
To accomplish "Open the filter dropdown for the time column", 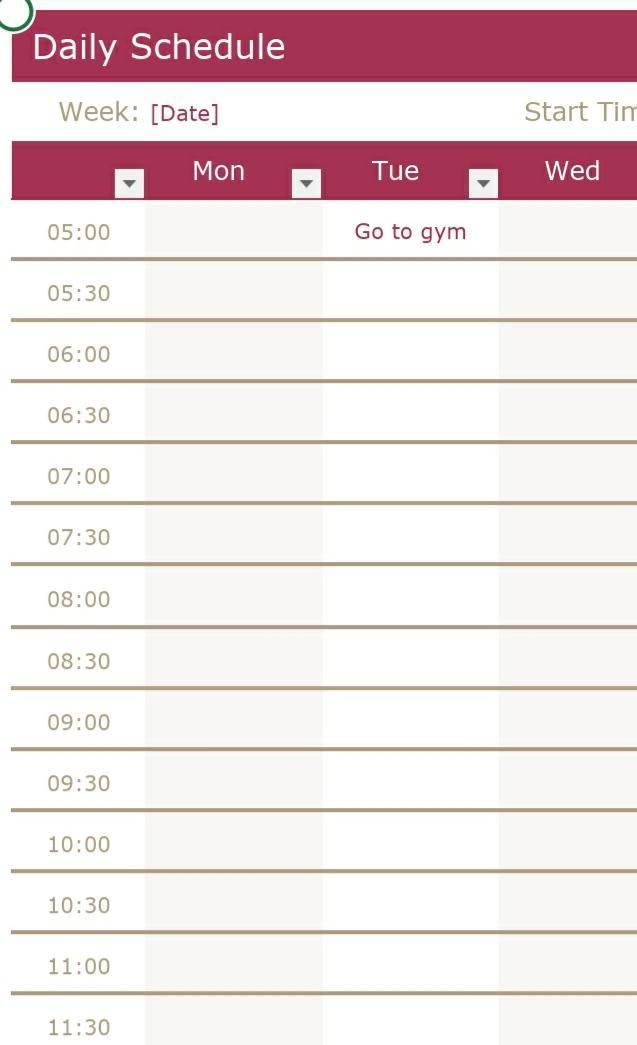I will pos(129,183).
